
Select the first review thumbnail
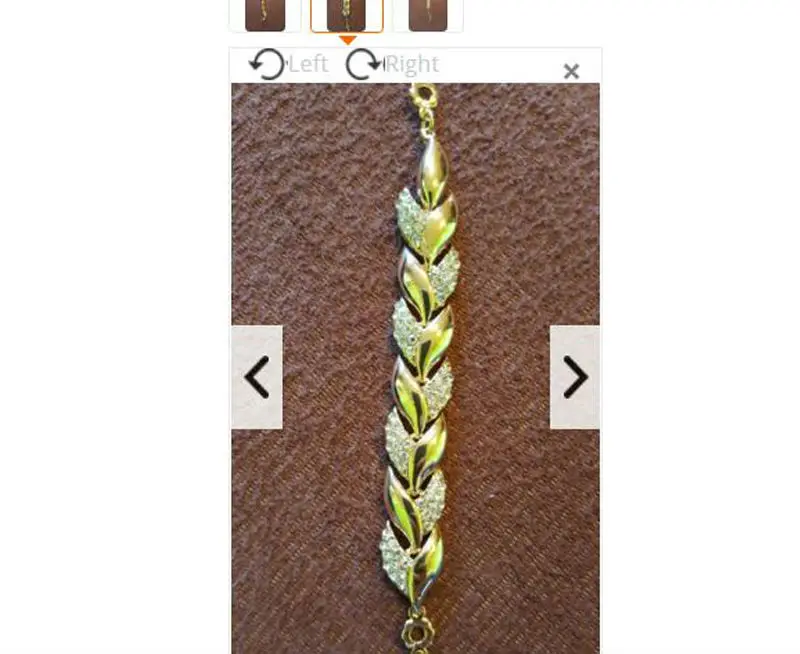pos(265,14)
